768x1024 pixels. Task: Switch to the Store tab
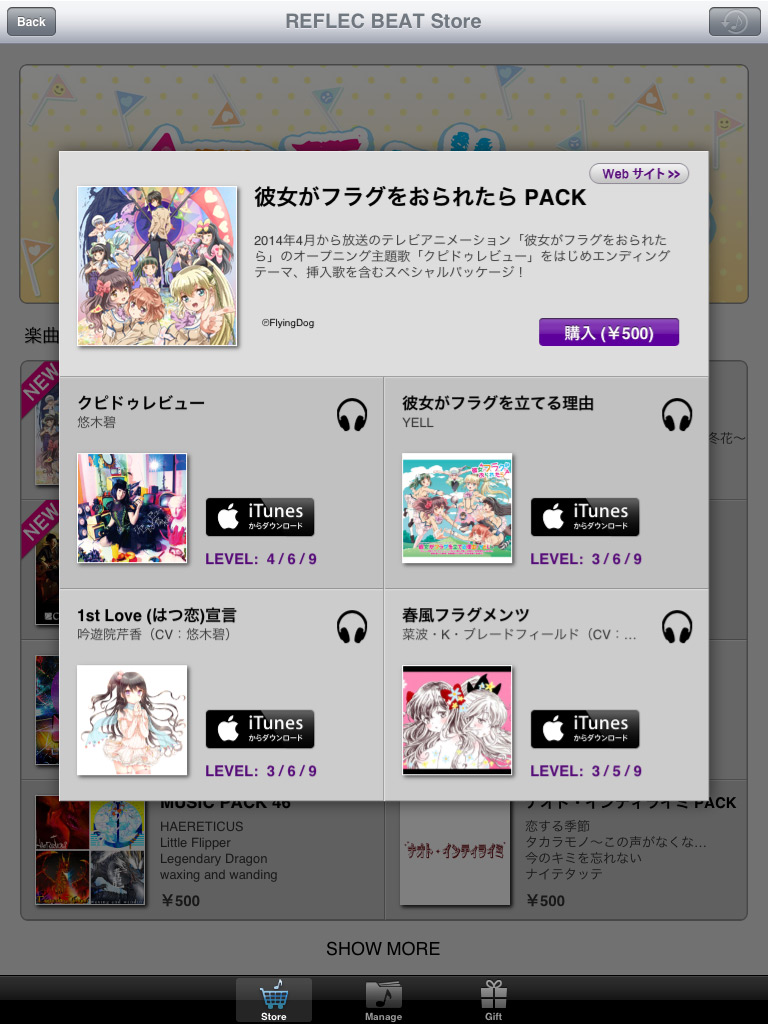tap(274, 1000)
